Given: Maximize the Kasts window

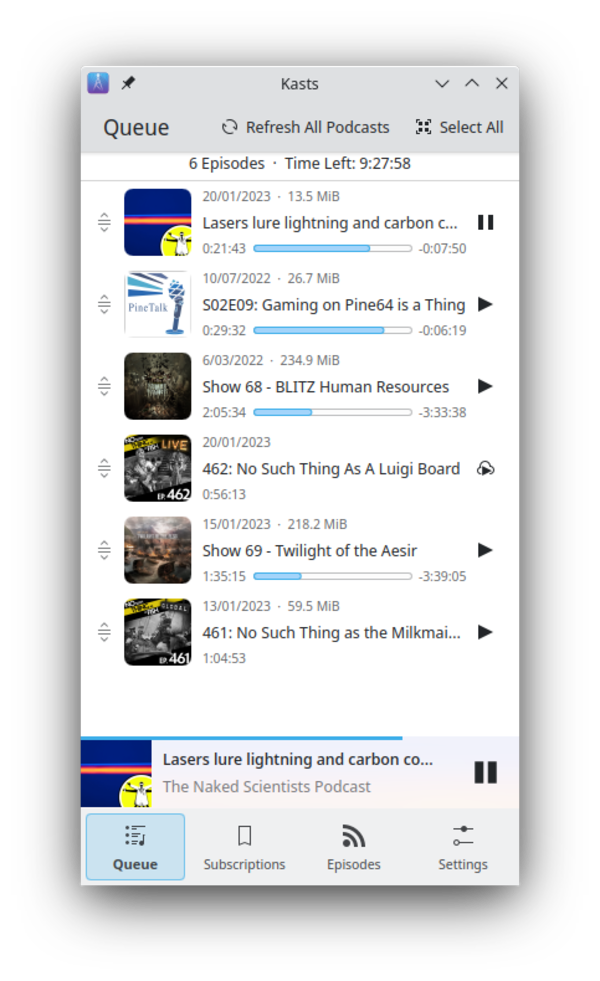Looking at the screenshot, I should coord(472,84).
